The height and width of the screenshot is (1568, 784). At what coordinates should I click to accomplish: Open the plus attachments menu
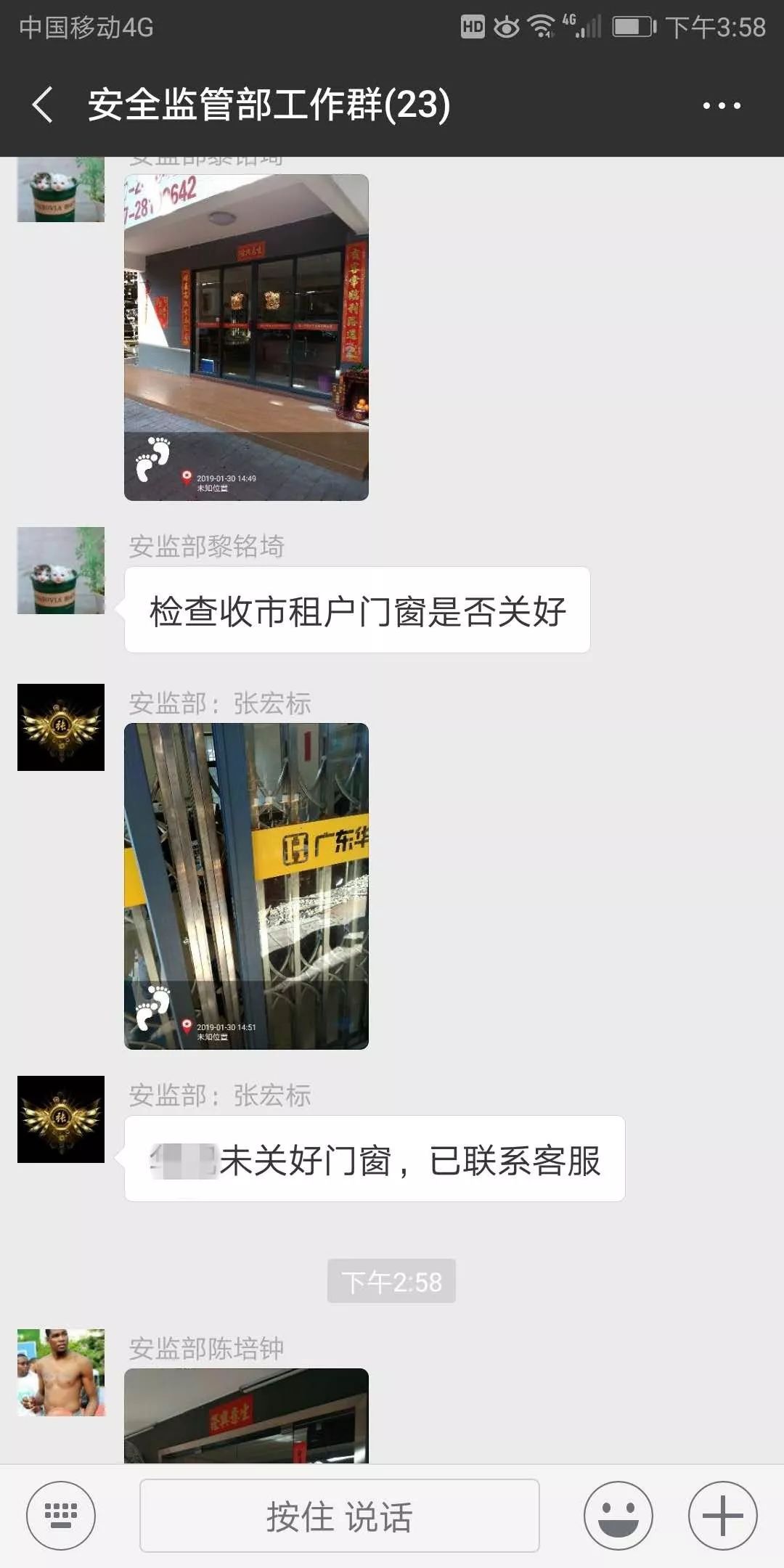[x=723, y=1516]
